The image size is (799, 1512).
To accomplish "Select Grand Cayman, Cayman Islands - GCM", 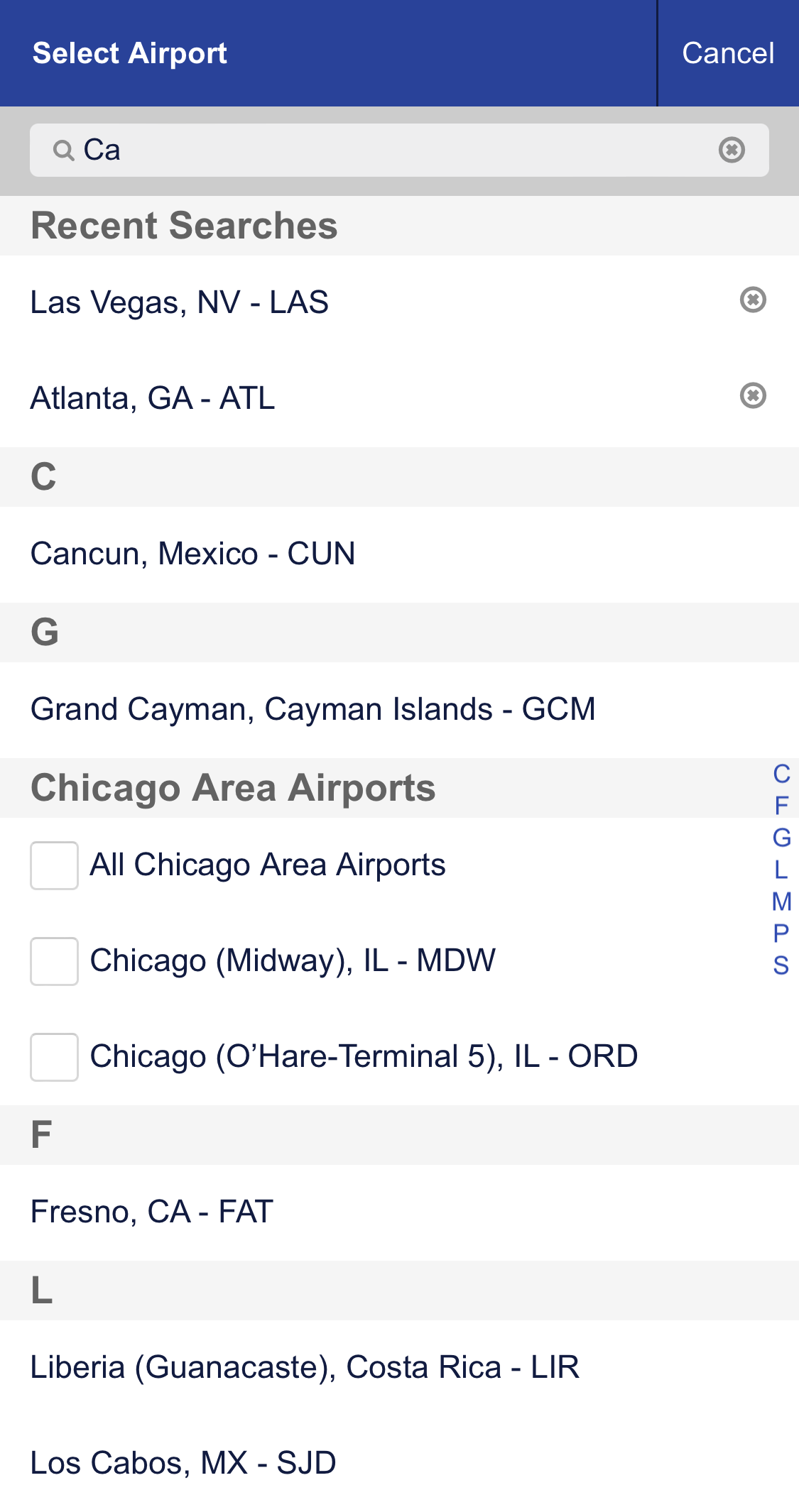I will [312, 709].
